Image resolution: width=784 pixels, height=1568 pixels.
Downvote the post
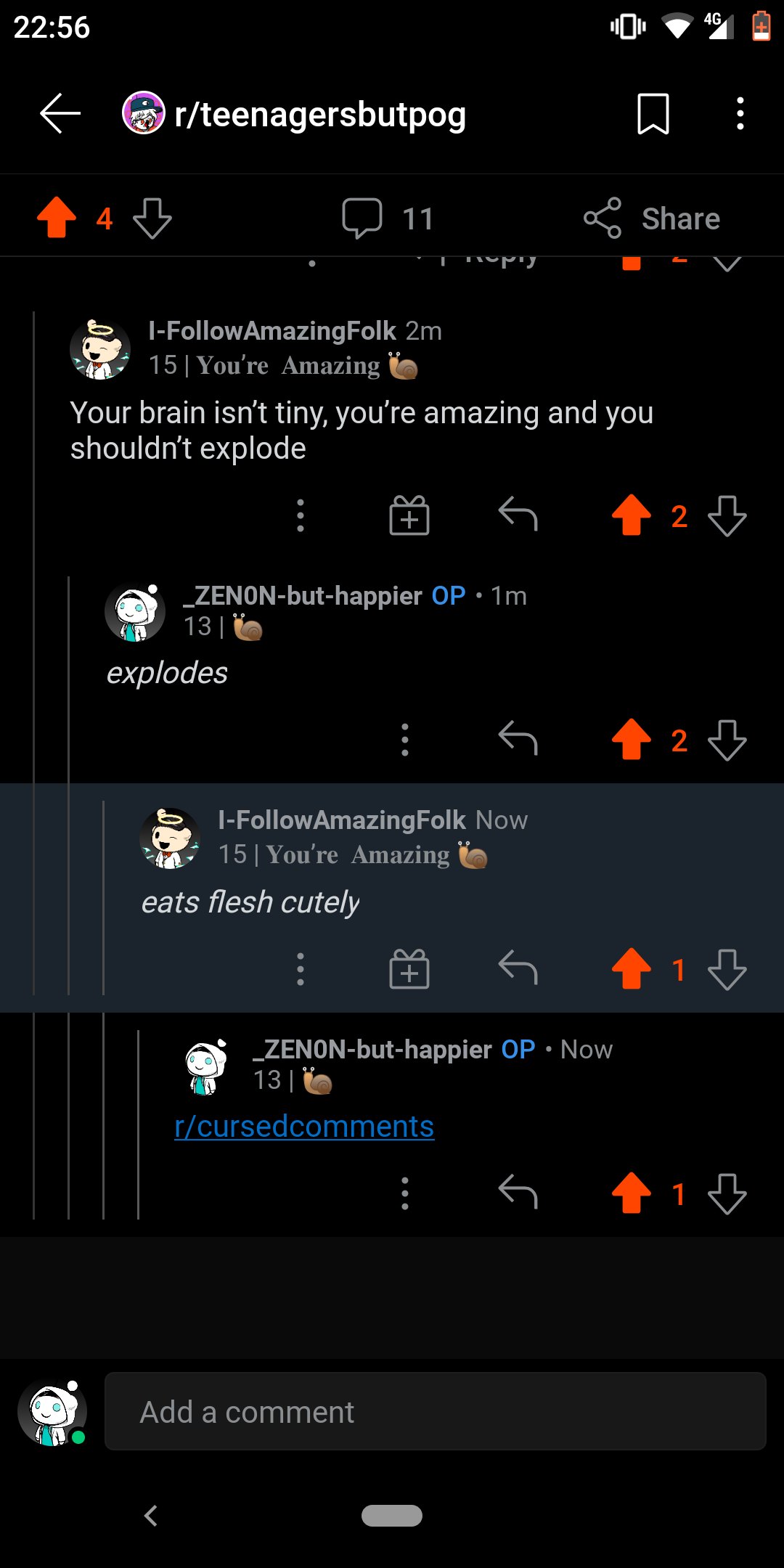pos(152,218)
